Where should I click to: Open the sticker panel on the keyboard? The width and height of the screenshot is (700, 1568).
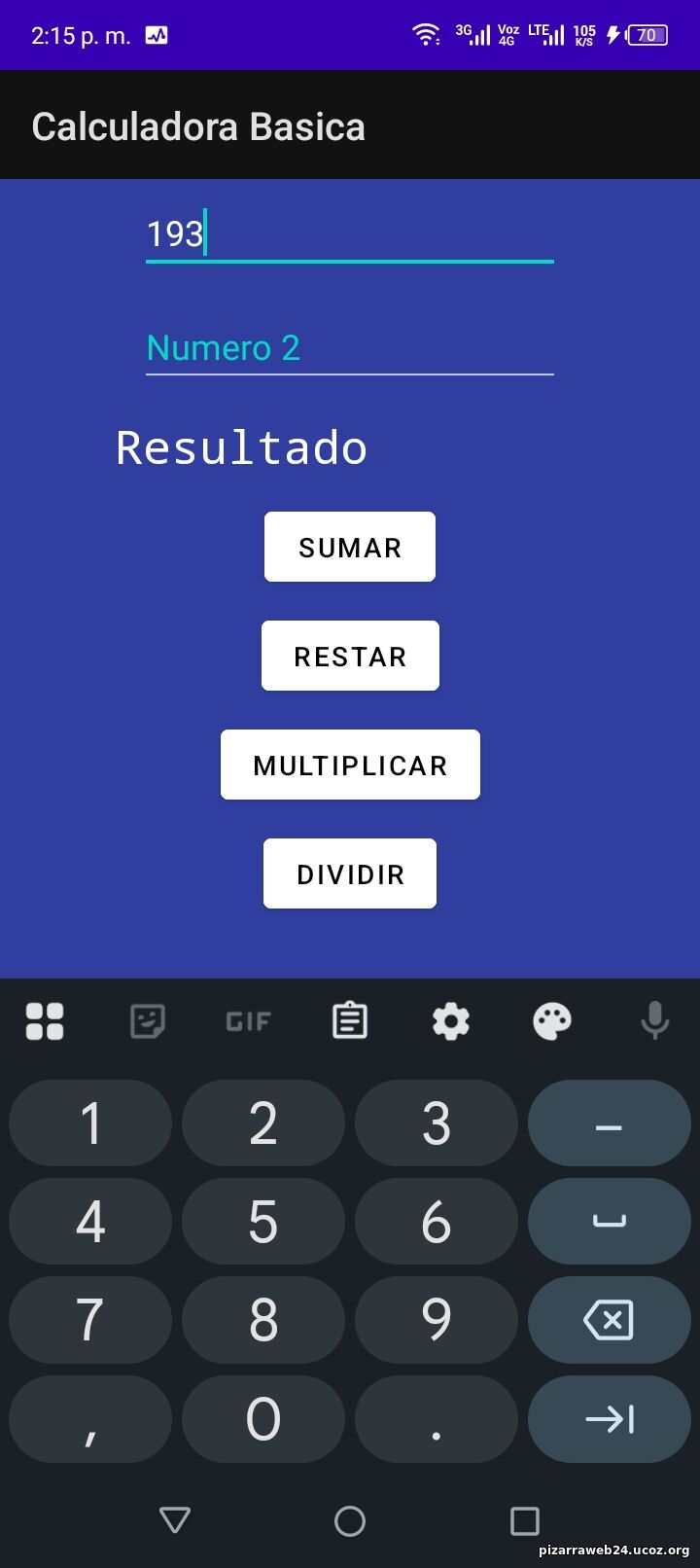pyautogui.click(x=148, y=1021)
